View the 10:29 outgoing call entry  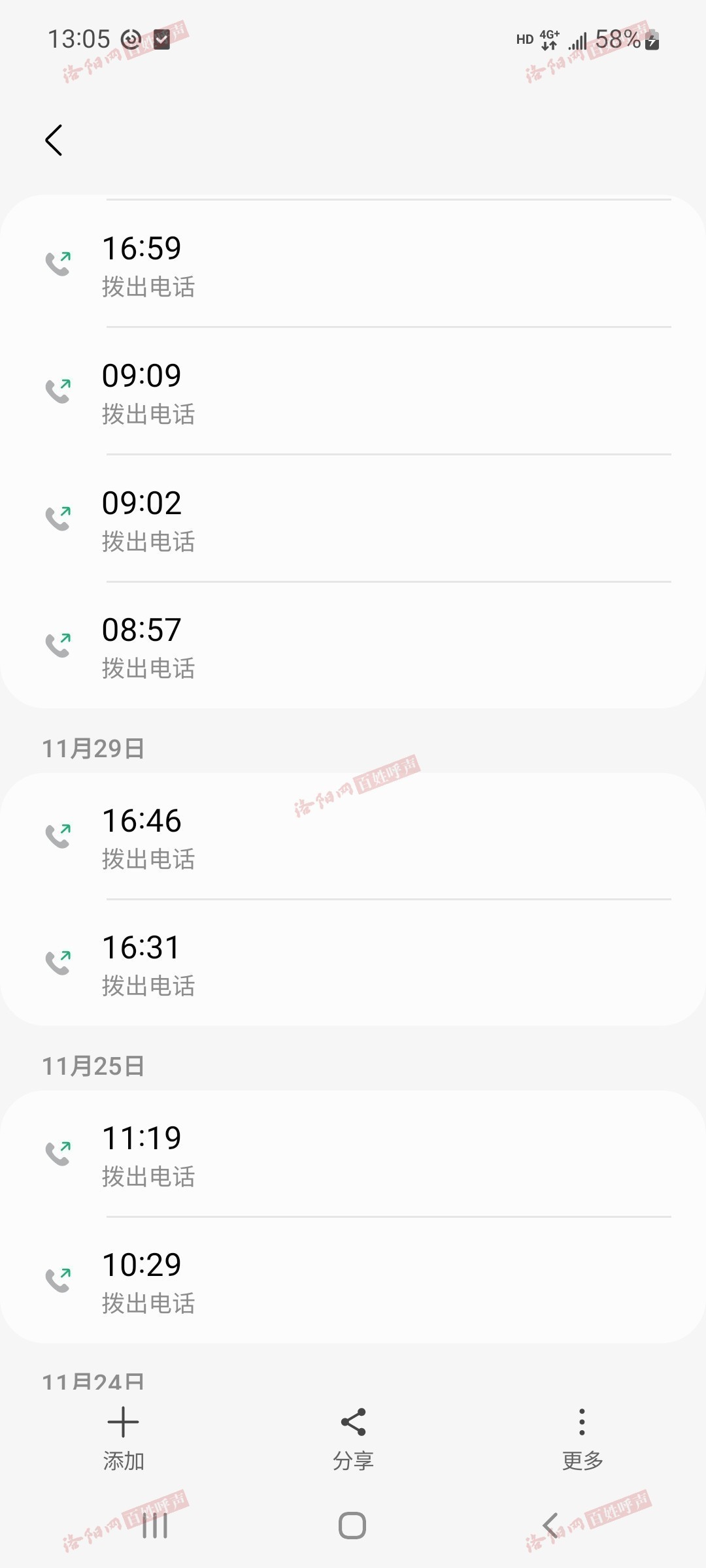coord(353,1281)
